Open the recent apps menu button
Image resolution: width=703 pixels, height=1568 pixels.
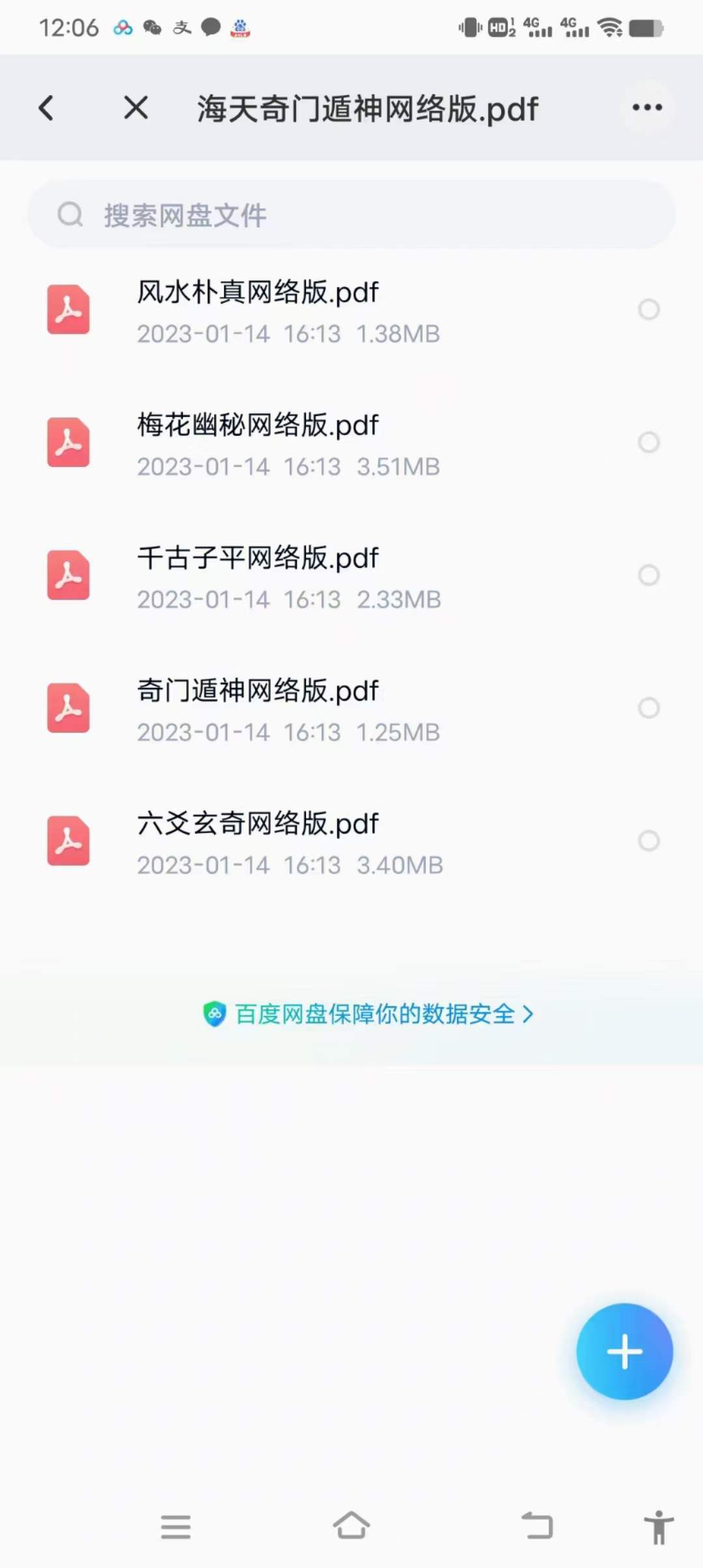tap(176, 1526)
